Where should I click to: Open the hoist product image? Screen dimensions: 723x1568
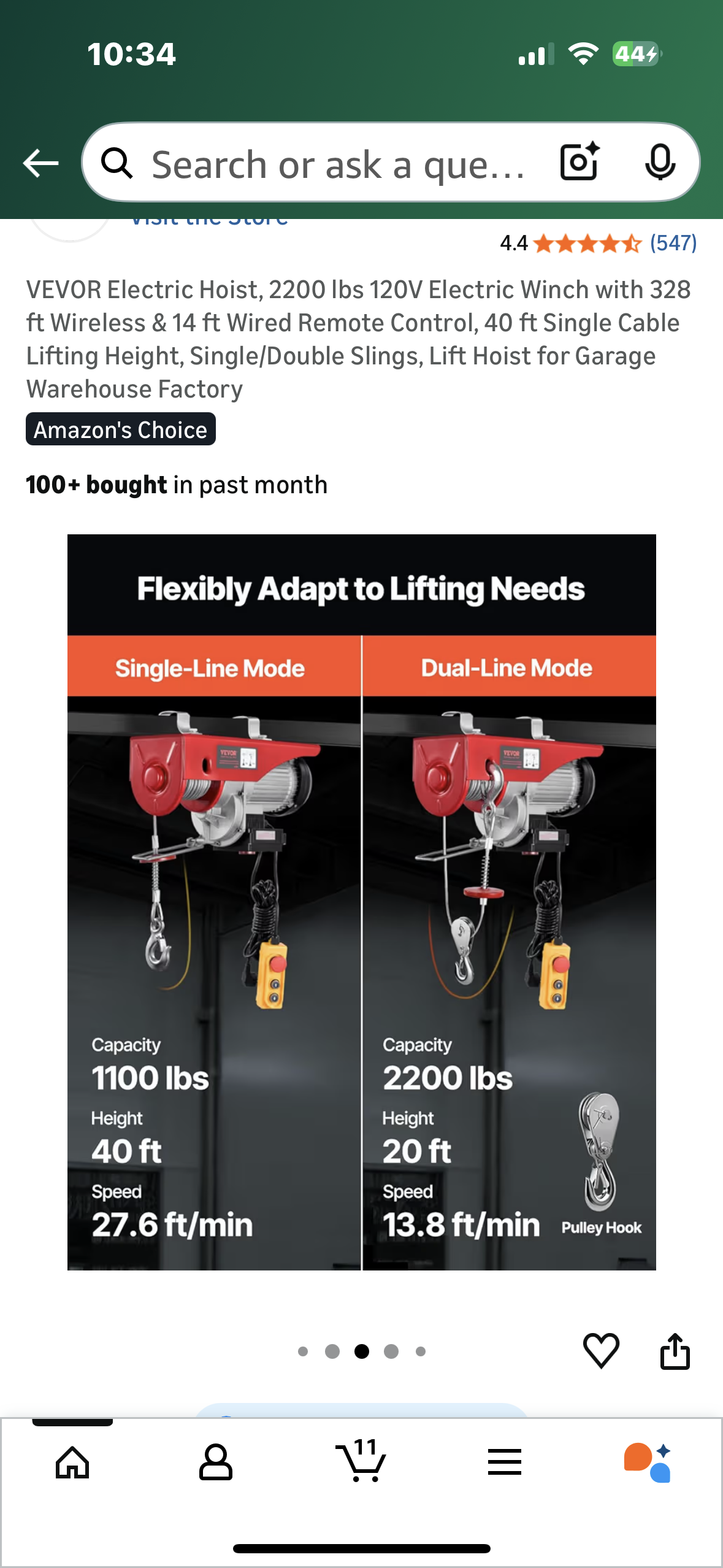pos(361,902)
